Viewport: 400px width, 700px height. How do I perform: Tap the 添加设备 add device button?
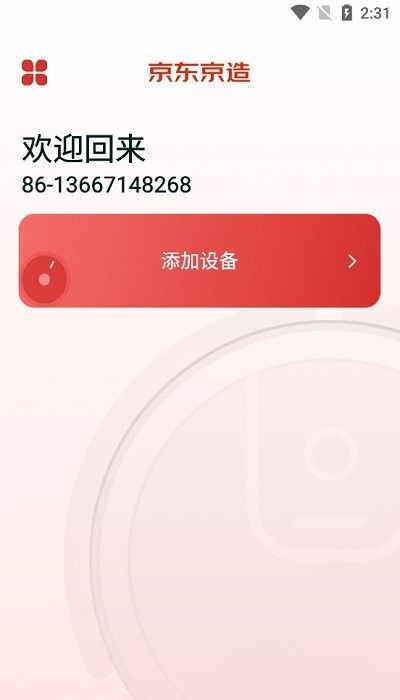(200, 261)
